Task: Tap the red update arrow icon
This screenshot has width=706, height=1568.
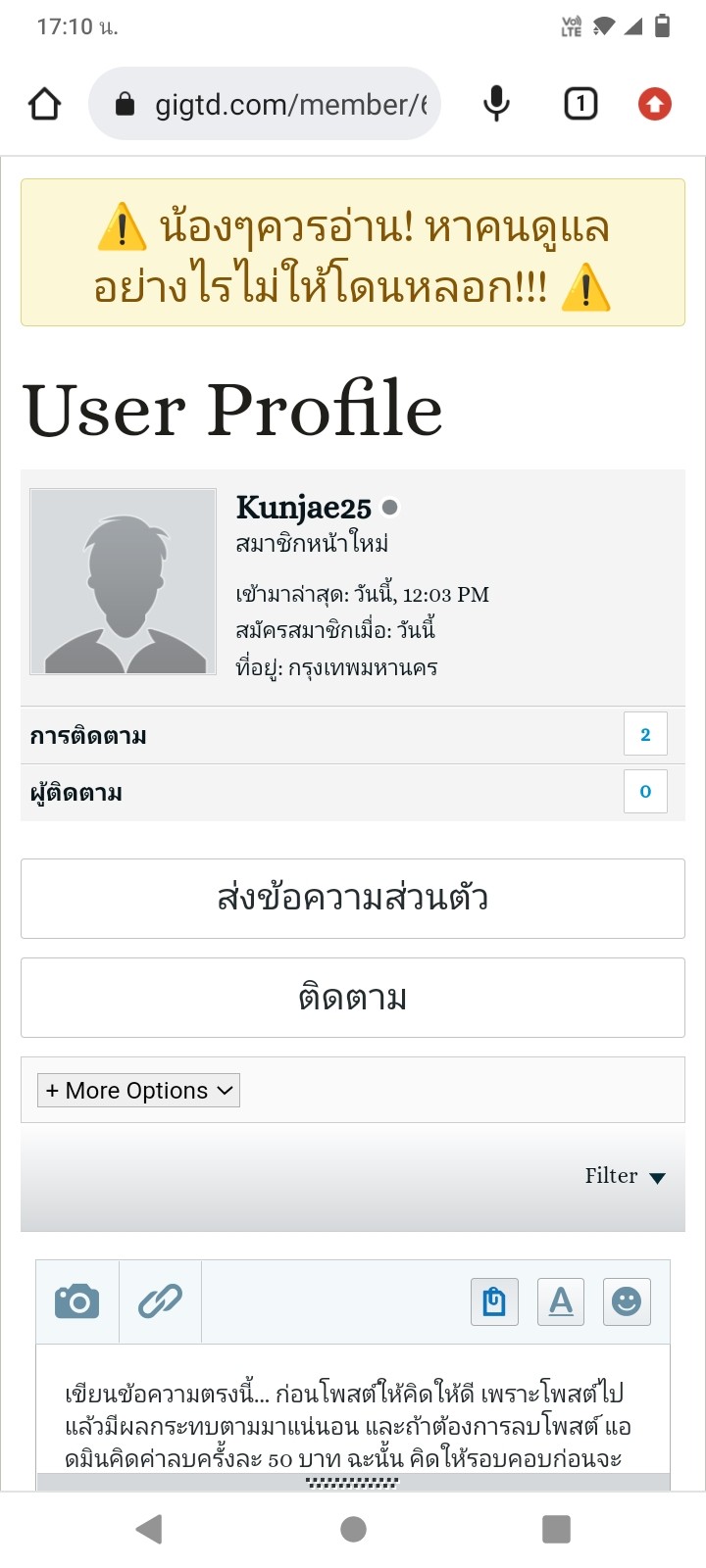Action: point(655,104)
